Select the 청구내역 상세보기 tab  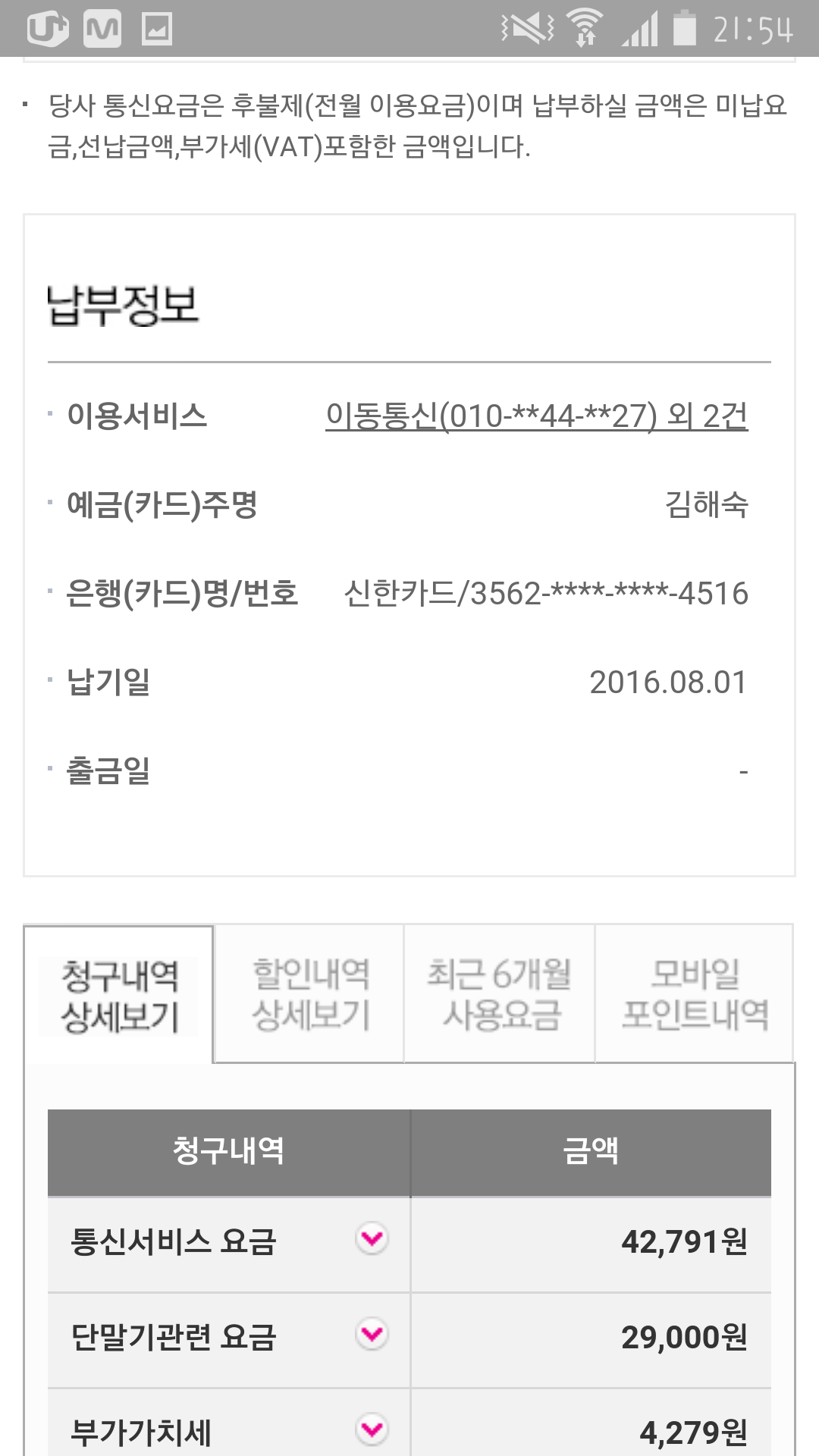pyautogui.click(x=119, y=995)
